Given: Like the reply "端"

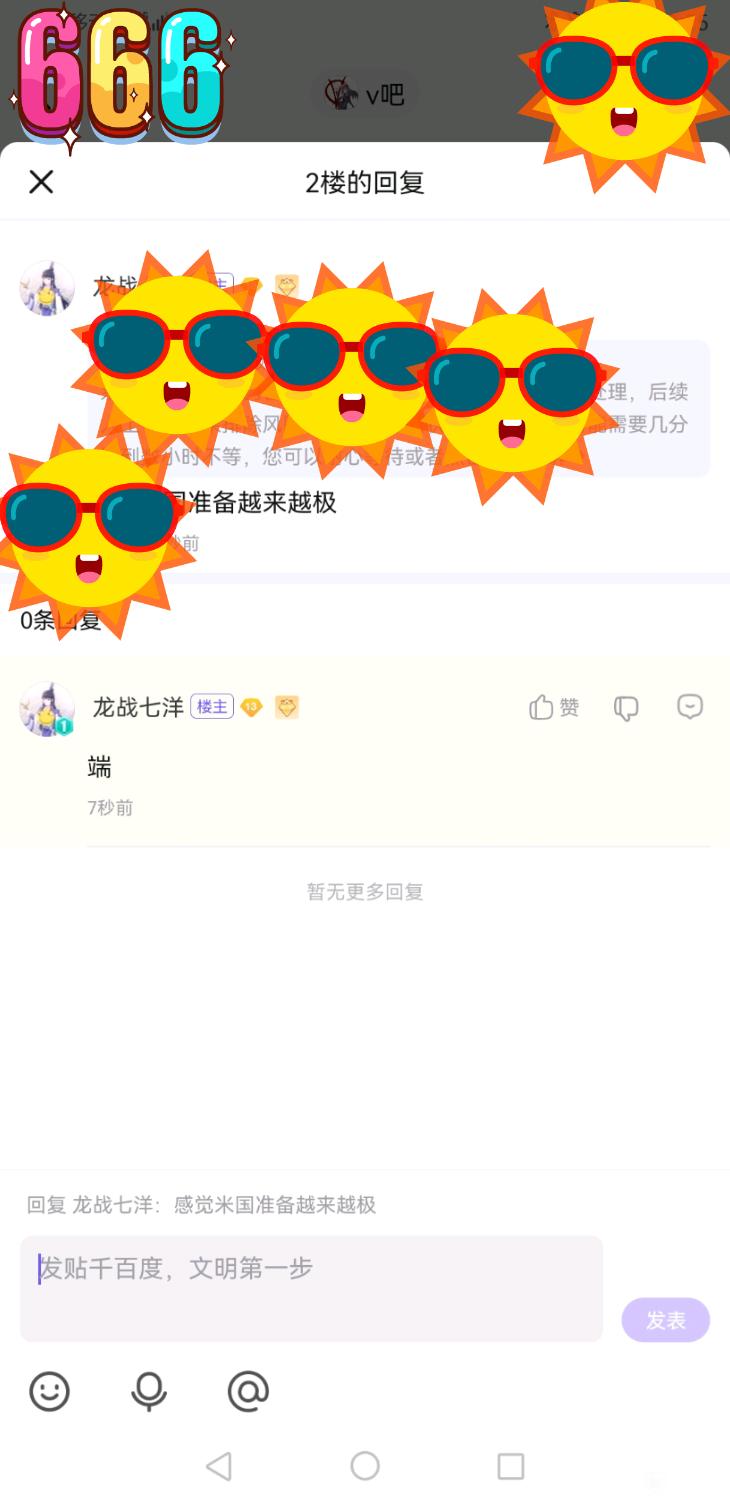Looking at the screenshot, I should (x=554, y=708).
